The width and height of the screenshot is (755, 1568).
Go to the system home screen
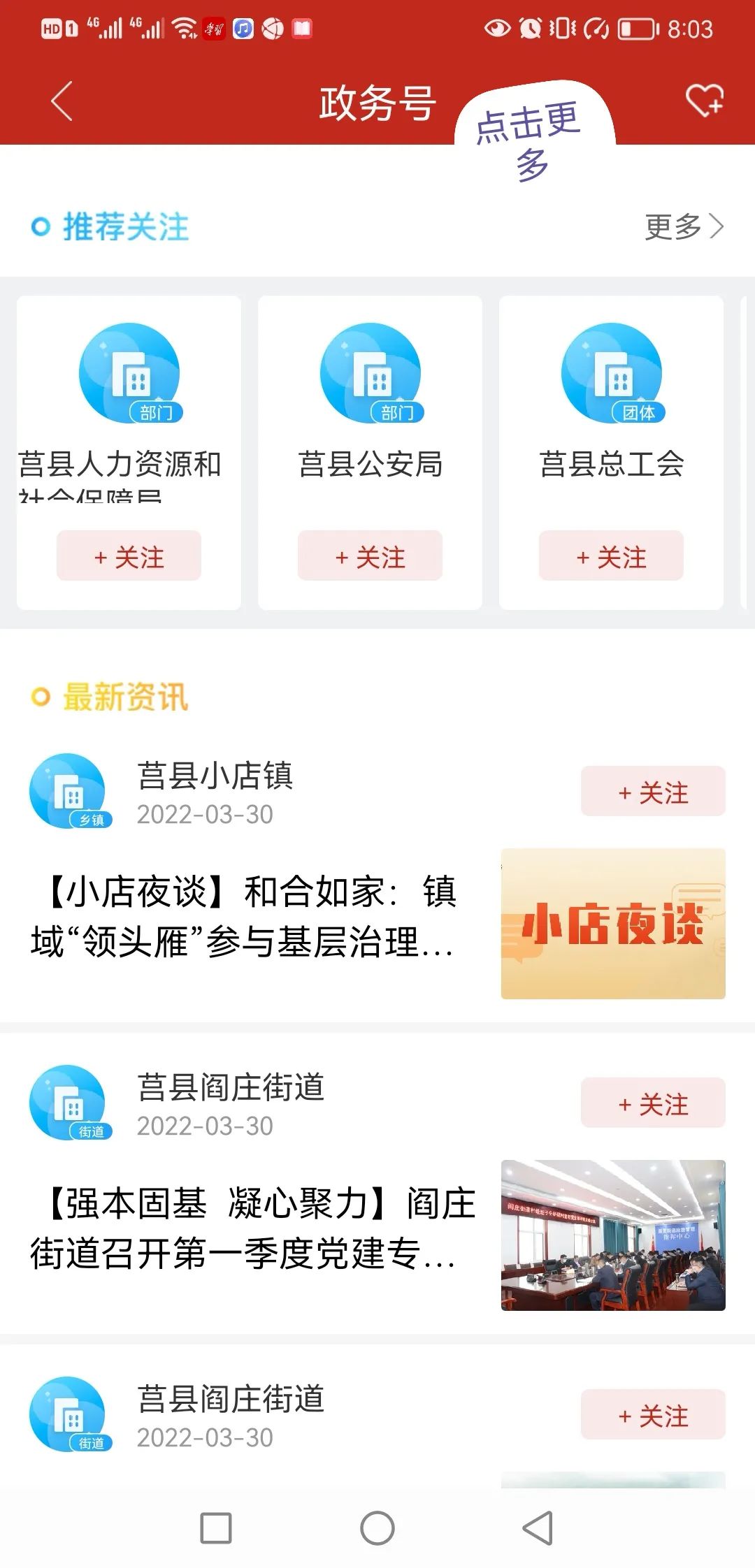377,1528
